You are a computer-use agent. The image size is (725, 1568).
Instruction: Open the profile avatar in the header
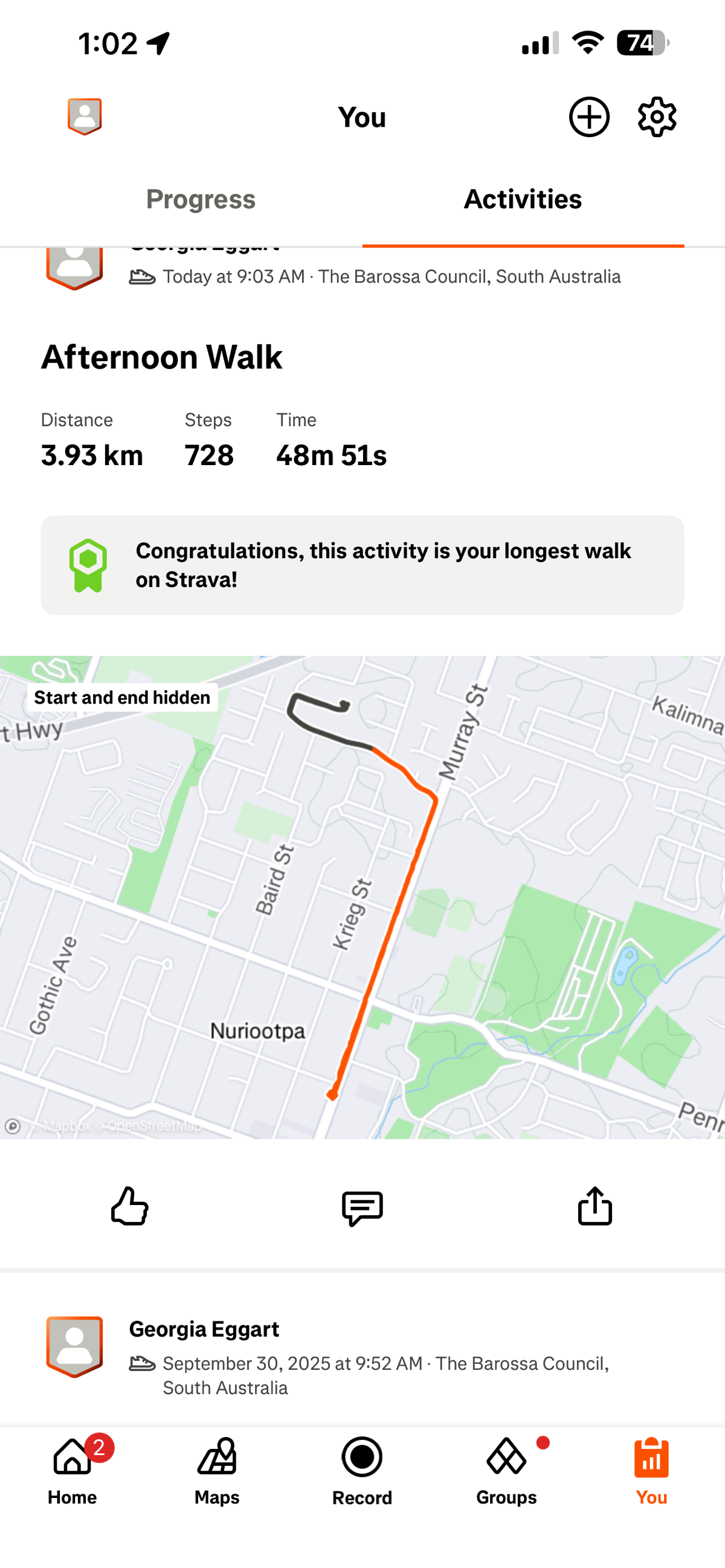pos(84,116)
